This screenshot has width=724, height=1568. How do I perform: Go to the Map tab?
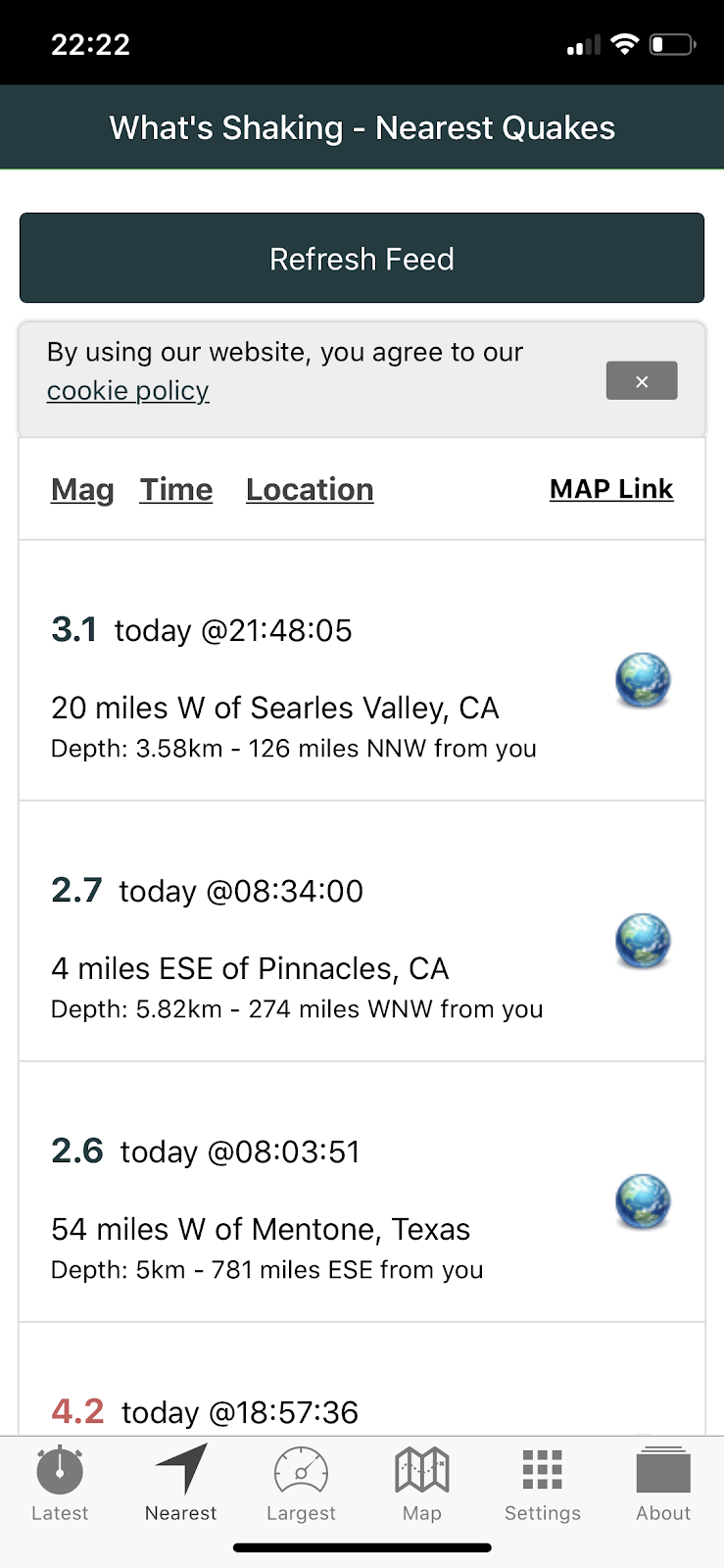pos(422,1484)
